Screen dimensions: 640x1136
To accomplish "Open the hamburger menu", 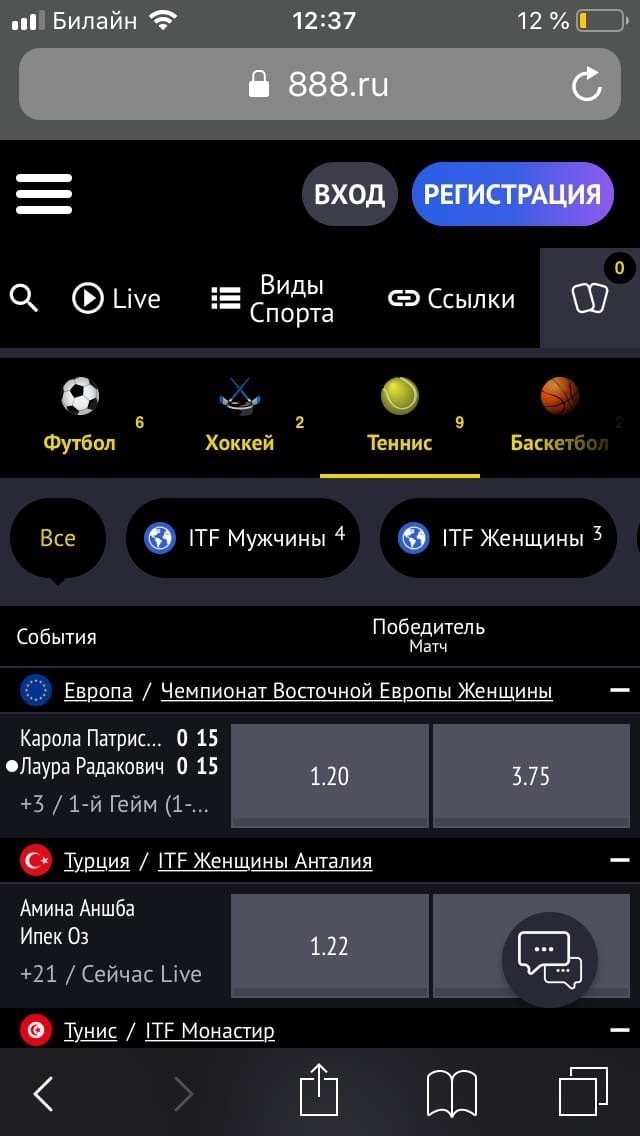I will [x=44, y=194].
